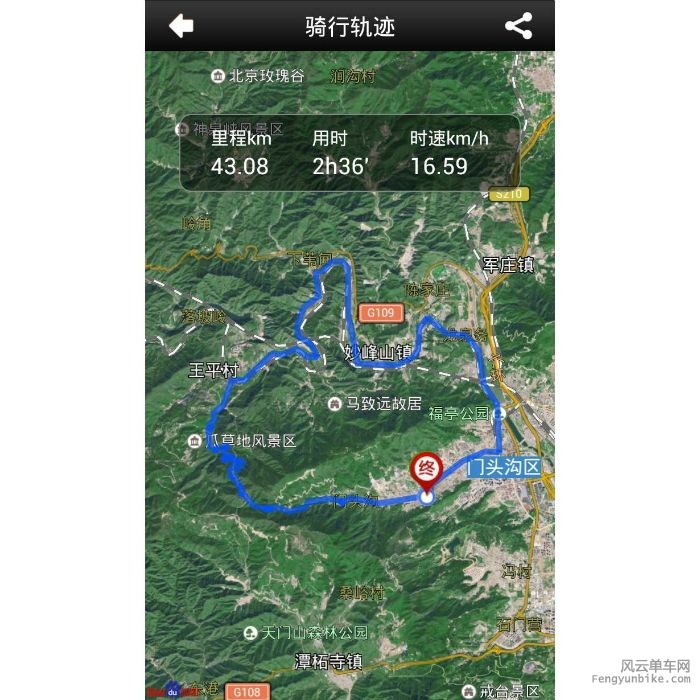Share this riding track

pyautogui.click(x=518, y=26)
